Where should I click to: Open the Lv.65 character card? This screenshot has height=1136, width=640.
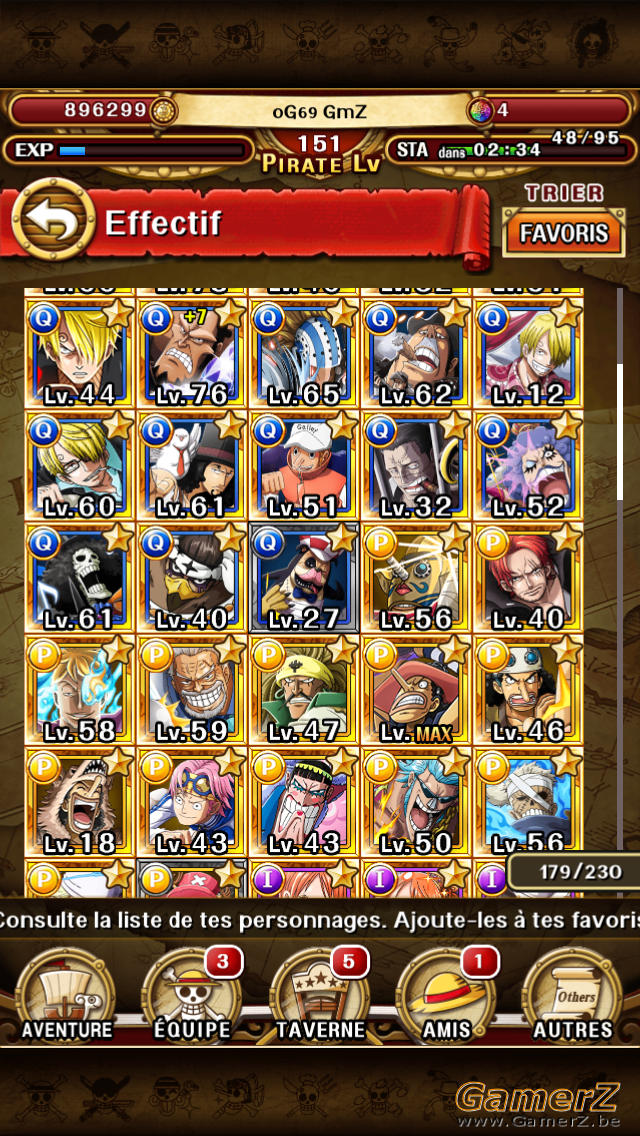click(304, 354)
